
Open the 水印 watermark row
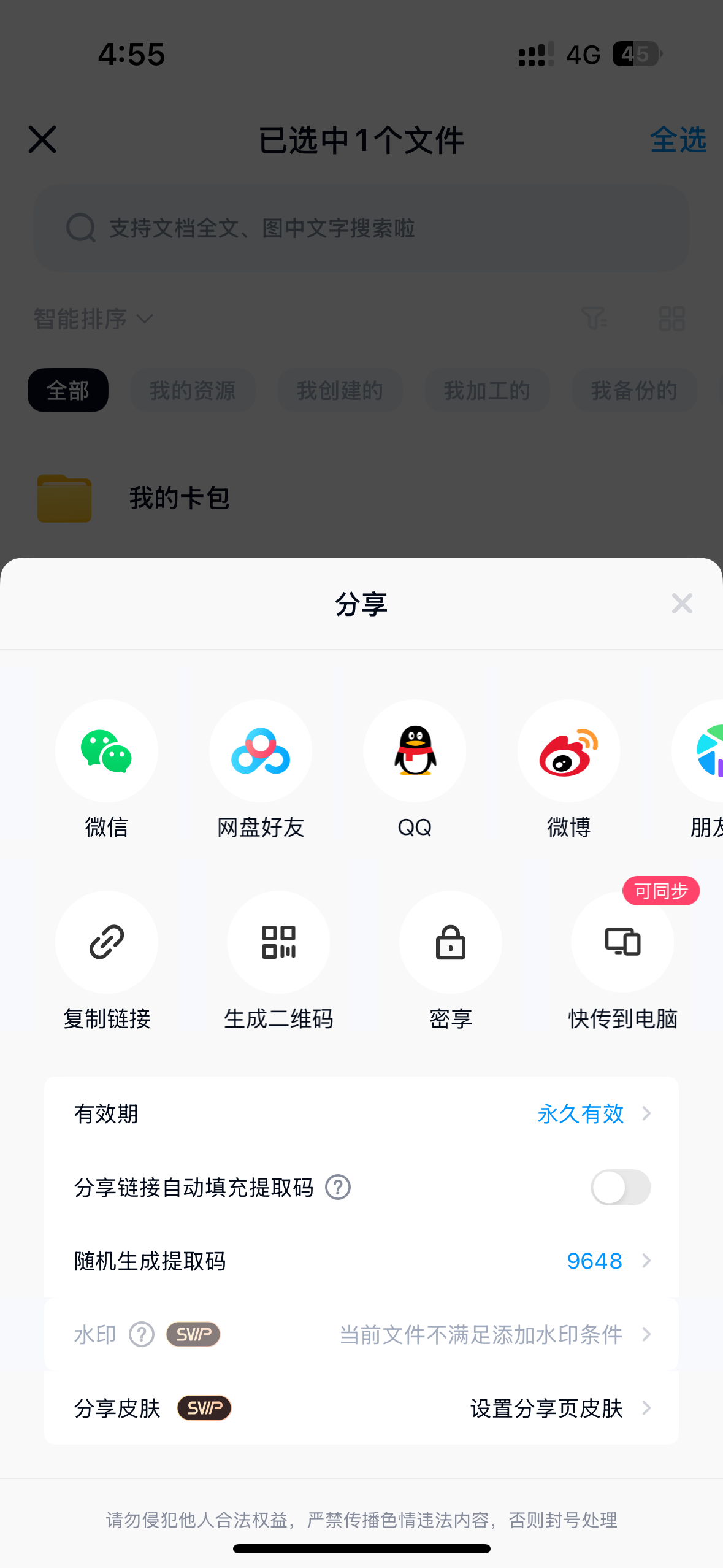tap(361, 1334)
